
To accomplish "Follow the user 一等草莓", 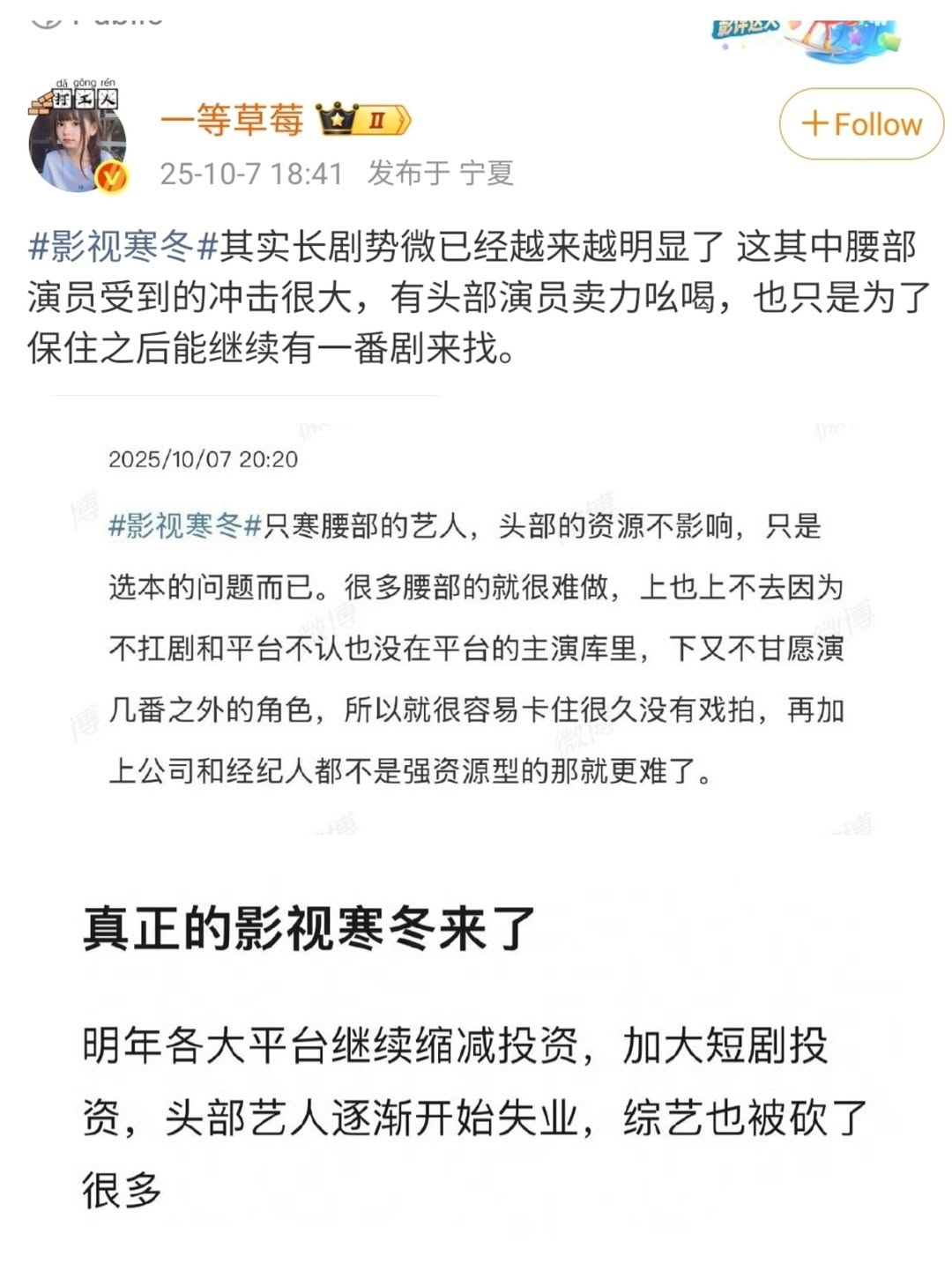I will tap(861, 124).
